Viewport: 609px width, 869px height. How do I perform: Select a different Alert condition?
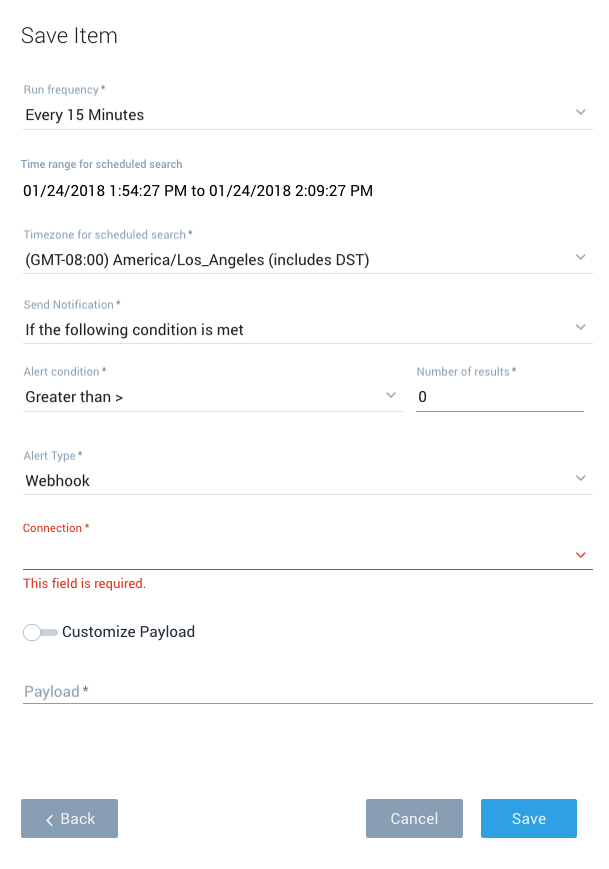(x=212, y=397)
